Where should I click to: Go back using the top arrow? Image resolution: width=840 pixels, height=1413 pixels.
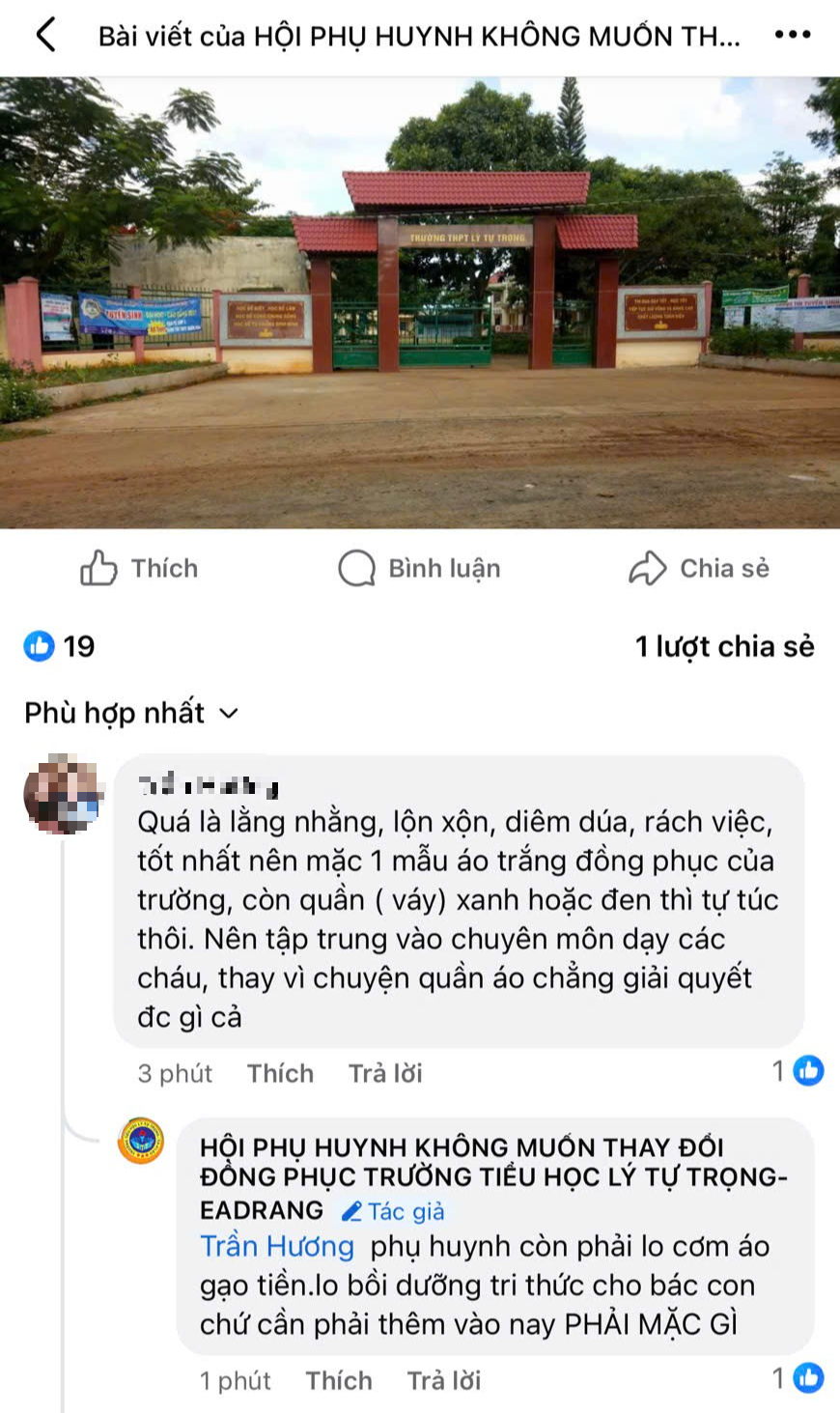(45, 36)
